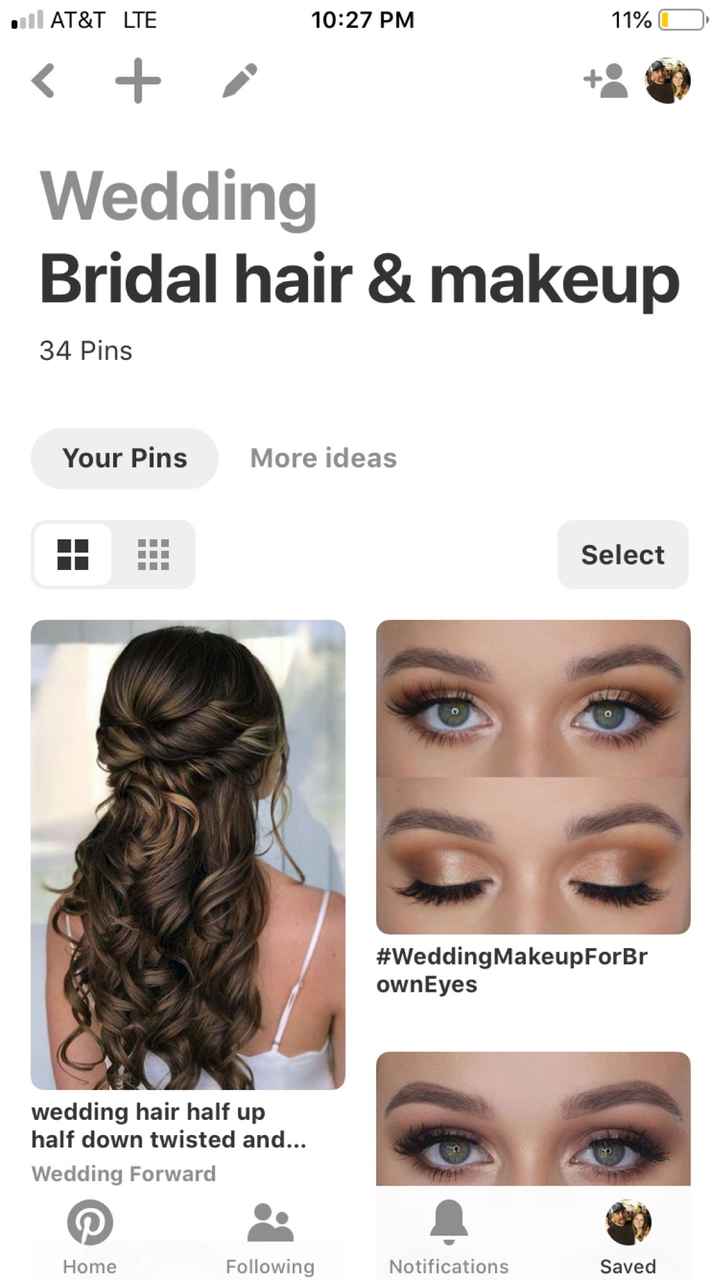Screen dimensions: 720x1280
Task: Tap the plus icon to add a new pin
Action: 138,82
